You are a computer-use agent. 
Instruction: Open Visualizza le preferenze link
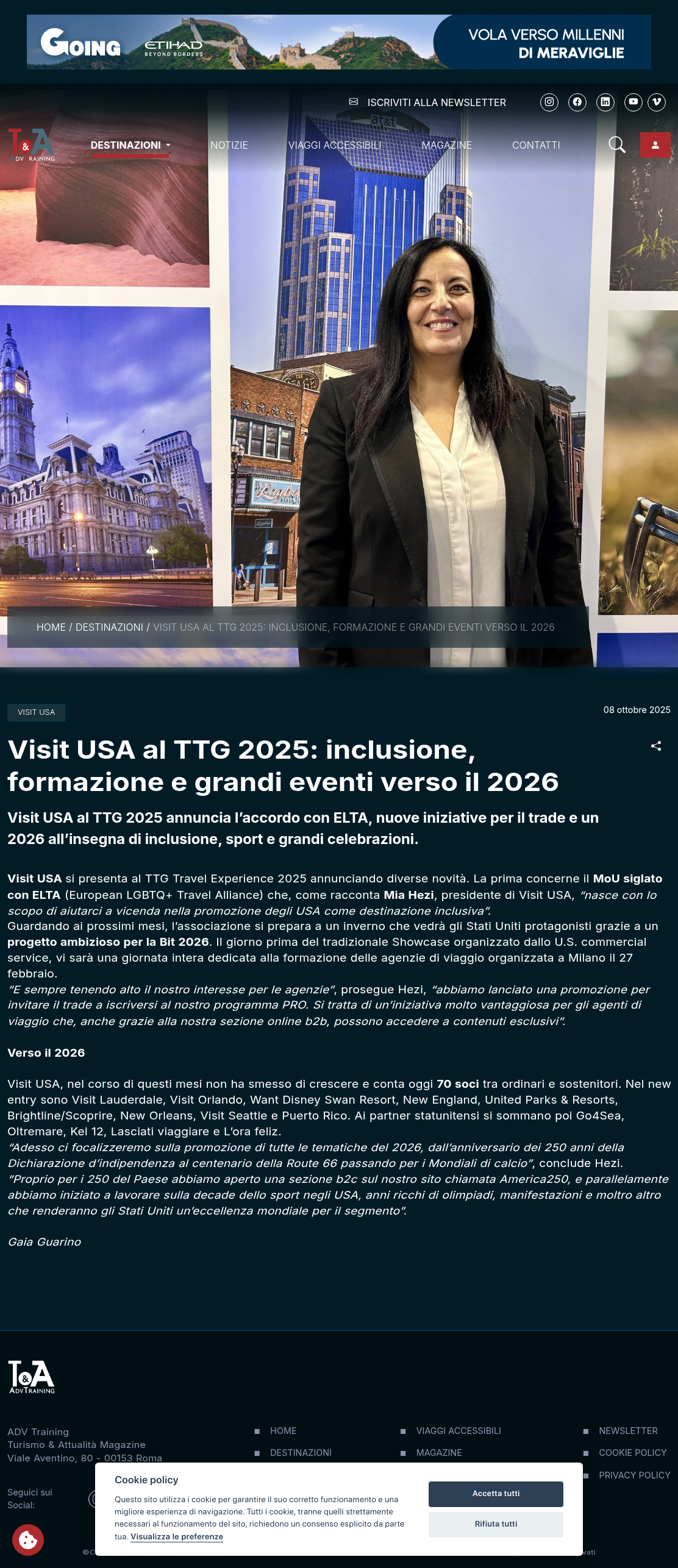point(177,1536)
